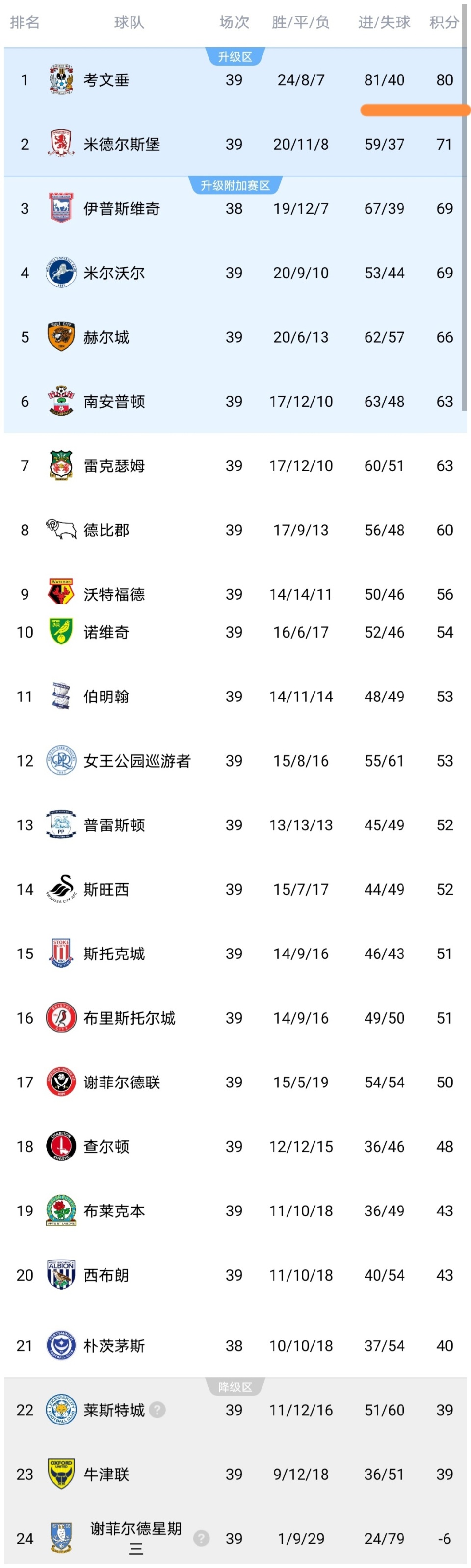Screen dimensions: 471x1568
Task: Open the 诺维奇 team row
Action: pos(106,632)
